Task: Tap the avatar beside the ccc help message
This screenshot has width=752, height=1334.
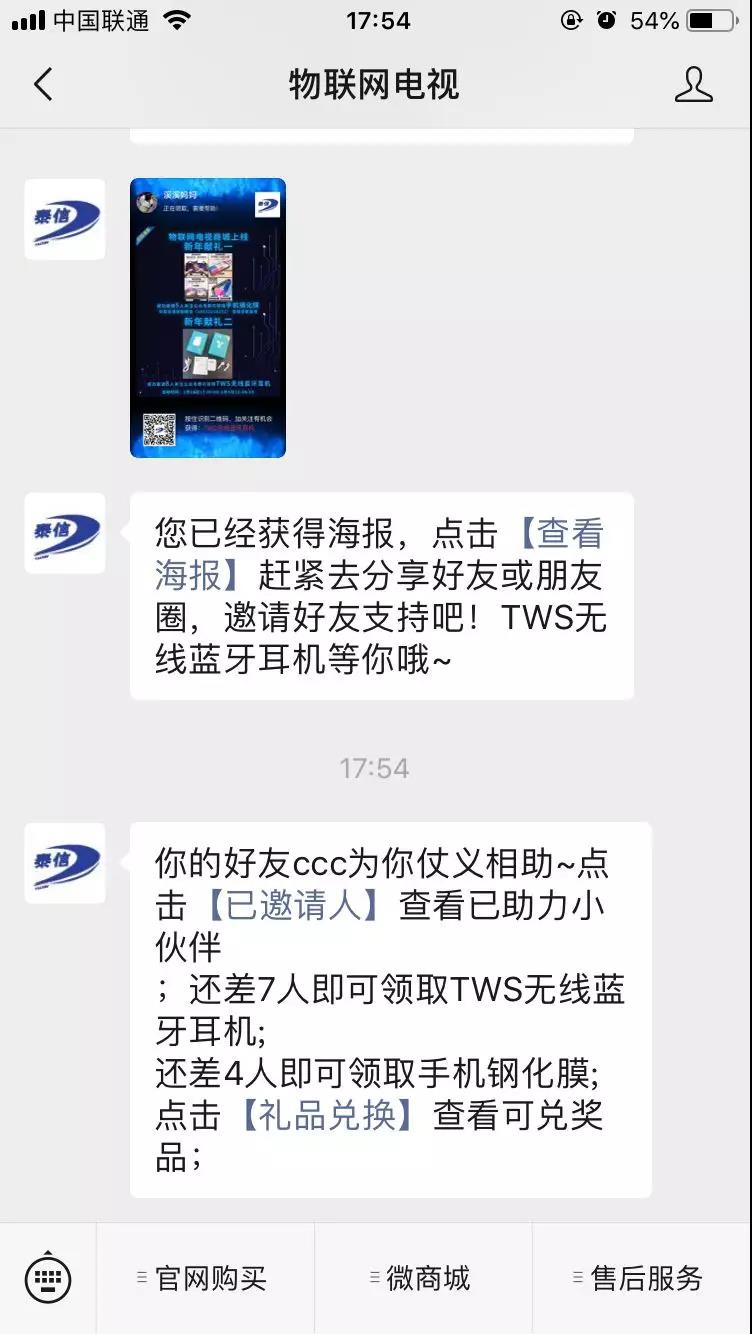Action: tap(65, 863)
